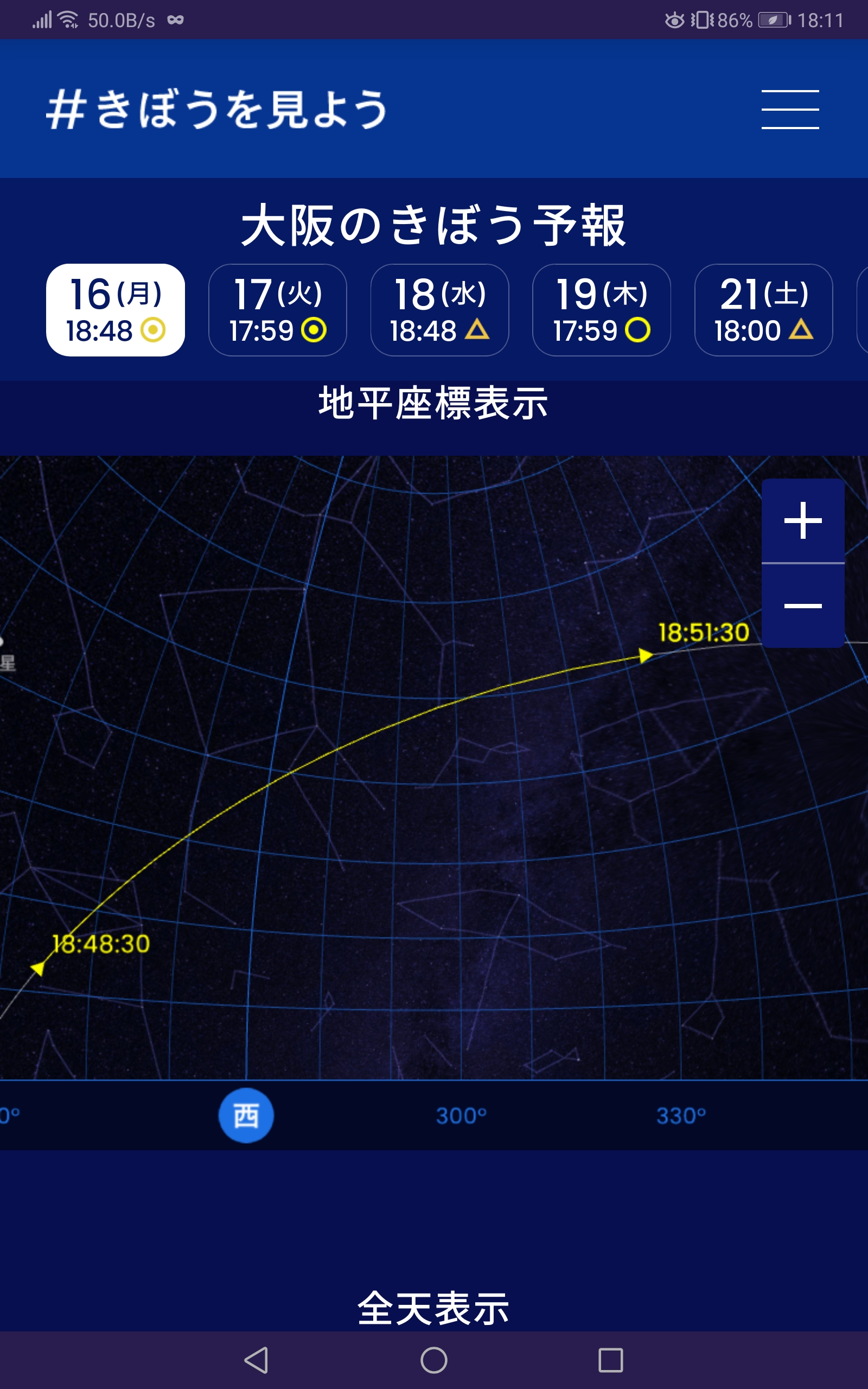
Task: Select the 16 (月) 18:48 forecast
Action: click(116, 310)
